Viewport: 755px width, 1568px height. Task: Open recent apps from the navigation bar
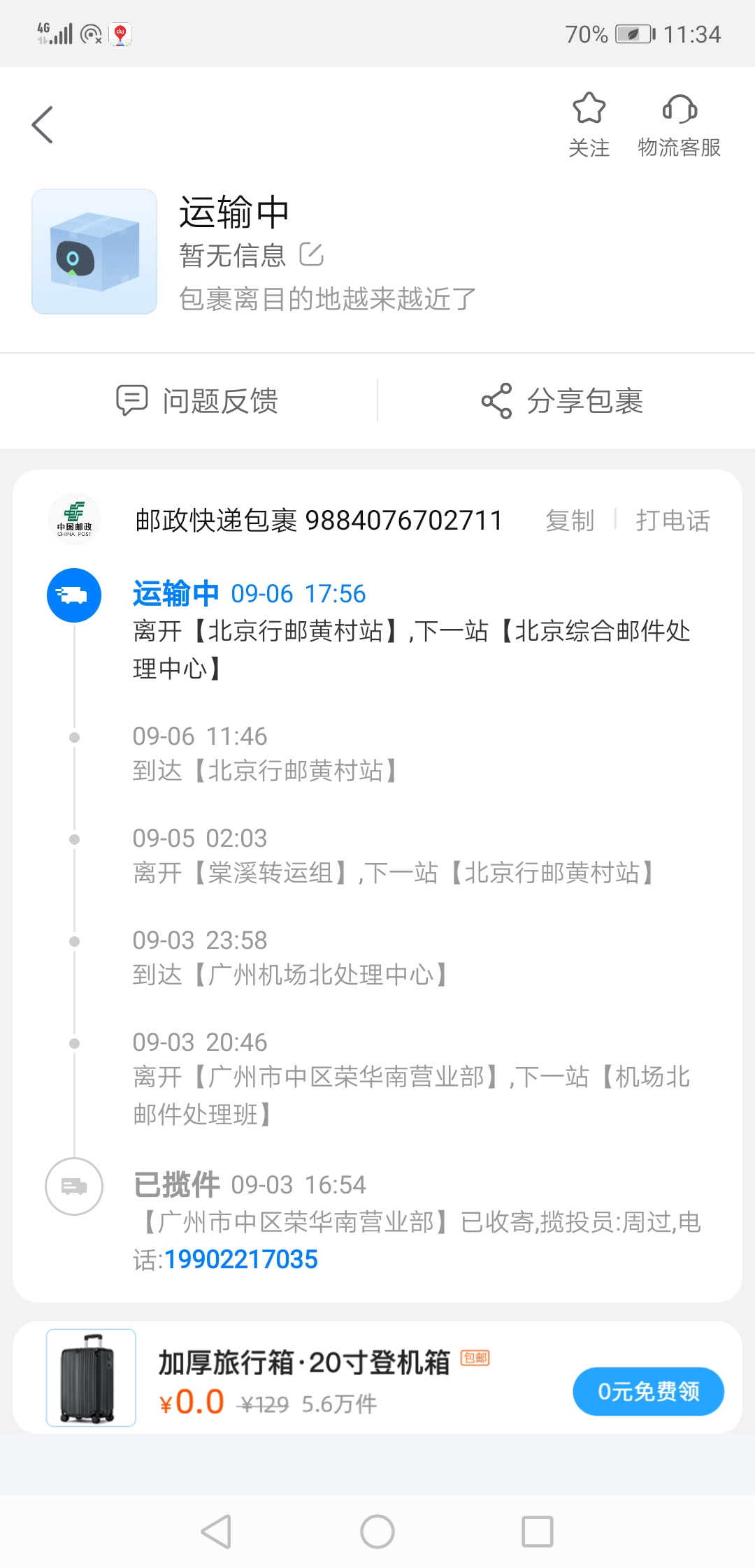pos(538,1532)
